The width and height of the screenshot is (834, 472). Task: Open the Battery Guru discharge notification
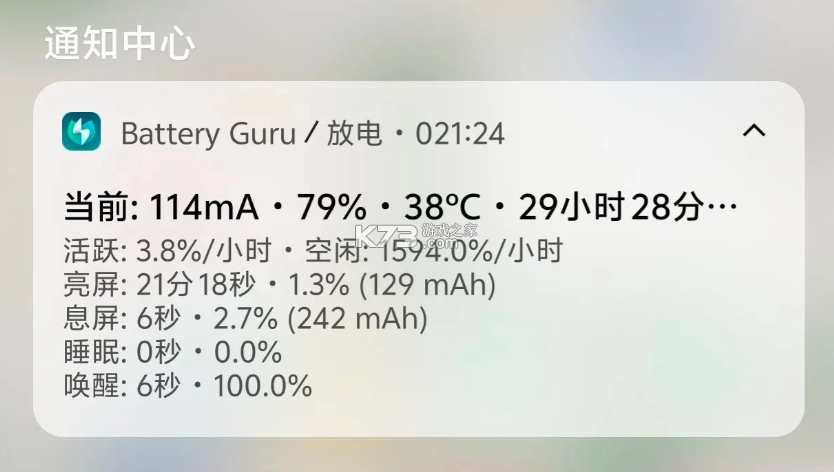tap(400, 290)
